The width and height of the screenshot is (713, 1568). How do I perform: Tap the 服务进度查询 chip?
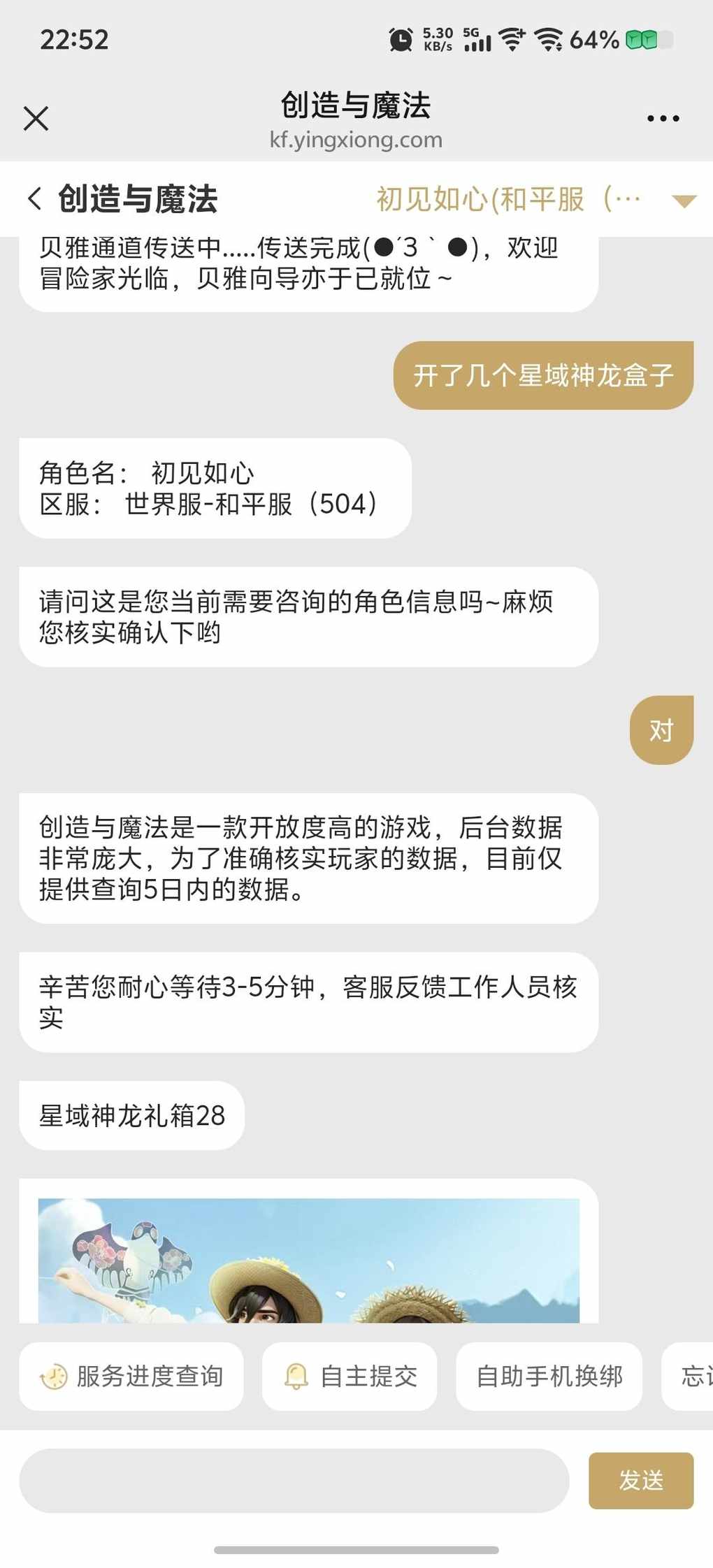click(x=131, y=1377)
